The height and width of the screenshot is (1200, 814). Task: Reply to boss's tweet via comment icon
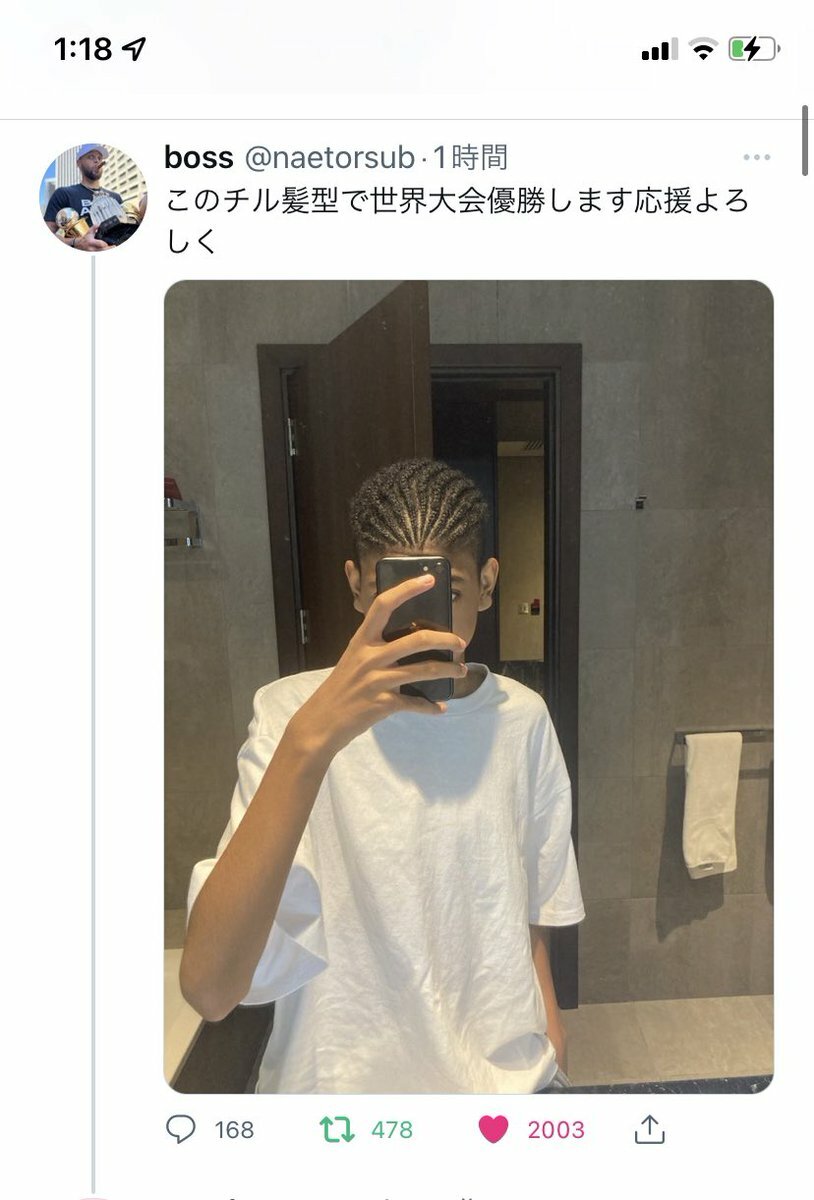pos(181,1129)
